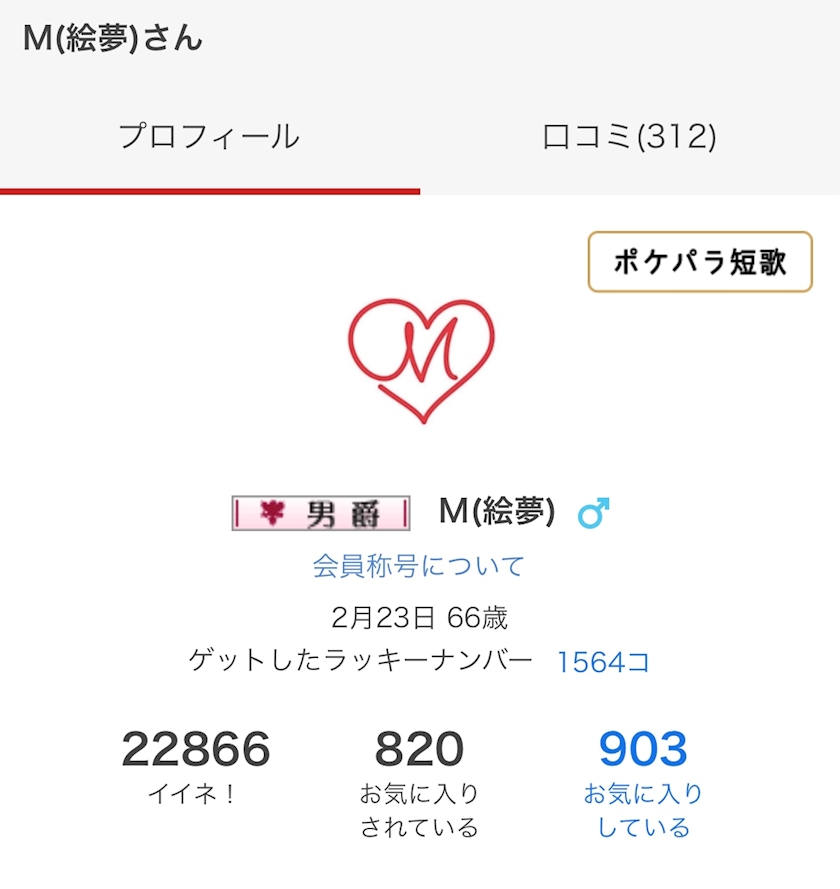840x889 pixels.
Task: Open the 口コミ(312) tab
Action: 629,137
